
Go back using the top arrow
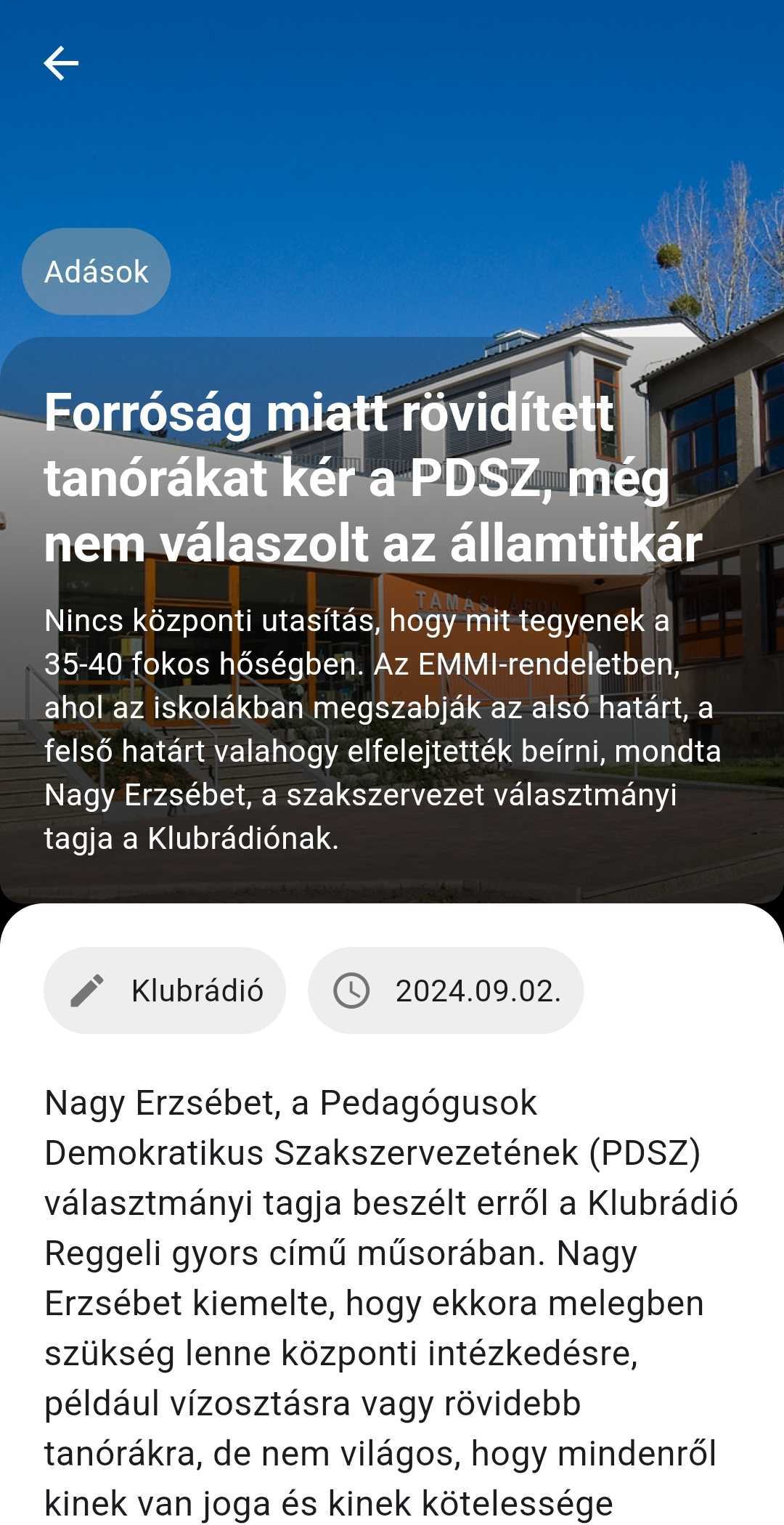tap(61, 63)
